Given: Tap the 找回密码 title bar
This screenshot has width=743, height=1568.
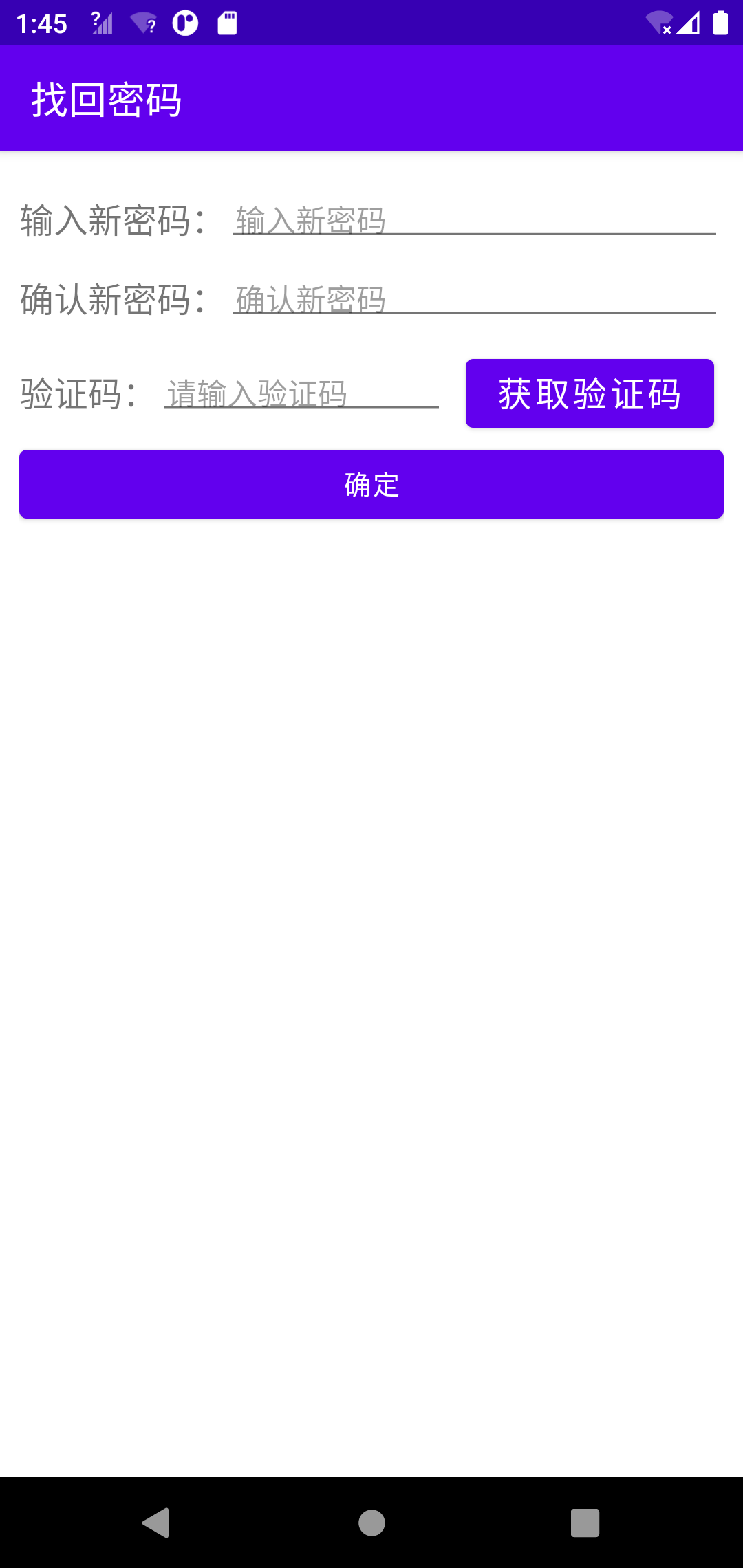Looking at the screenshot, I should (107, 99).
